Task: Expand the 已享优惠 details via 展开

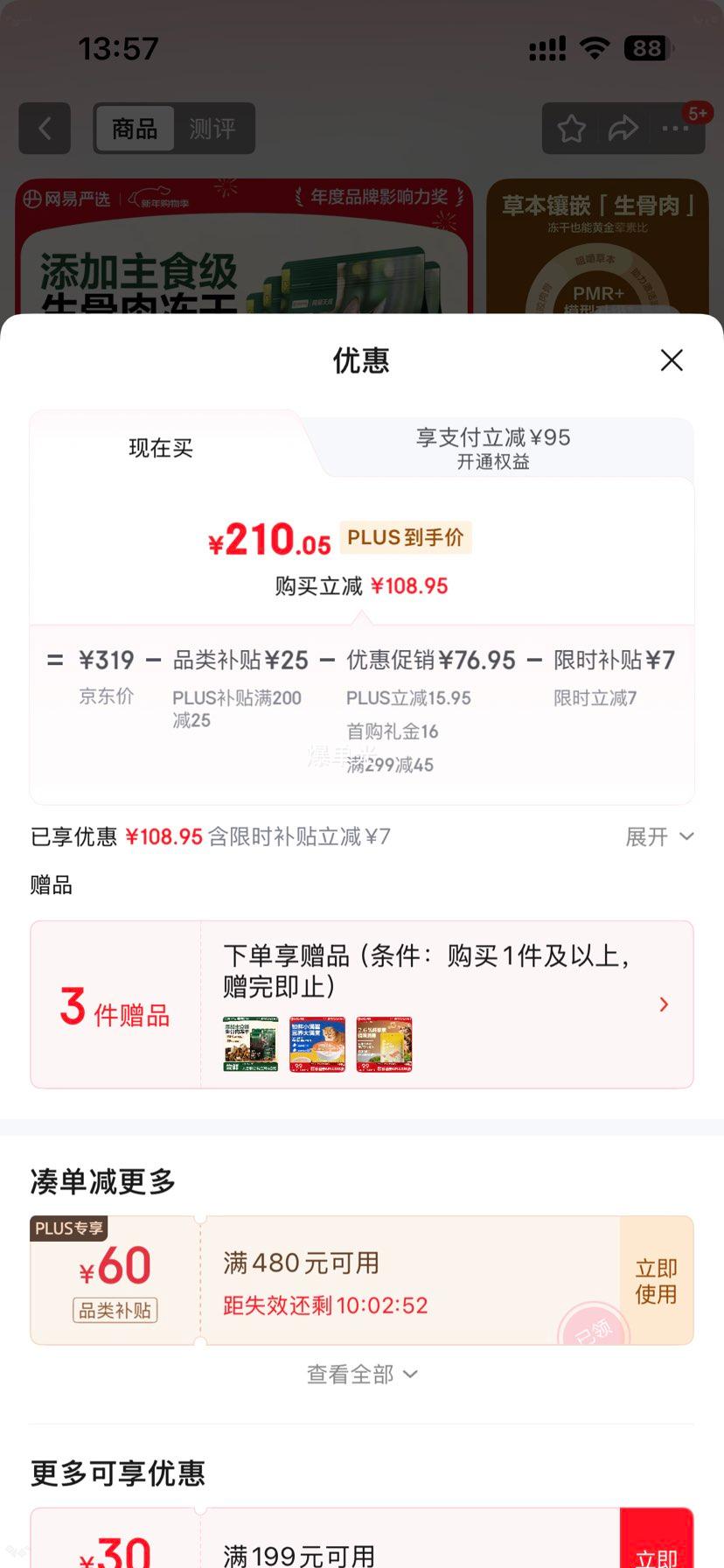Action: point(662,836)
